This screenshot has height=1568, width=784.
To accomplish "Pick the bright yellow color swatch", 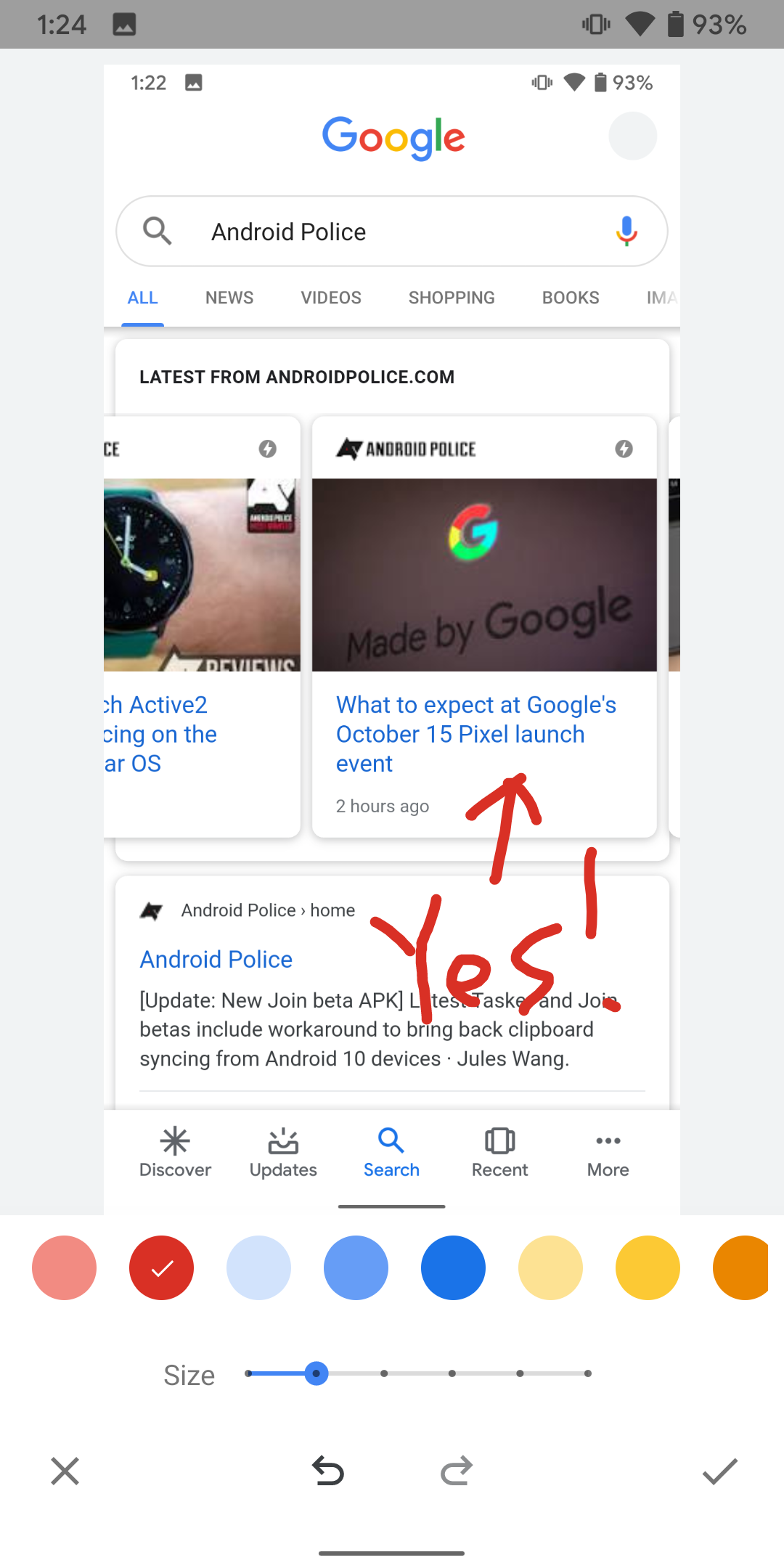I will [x=648, y=1267].
